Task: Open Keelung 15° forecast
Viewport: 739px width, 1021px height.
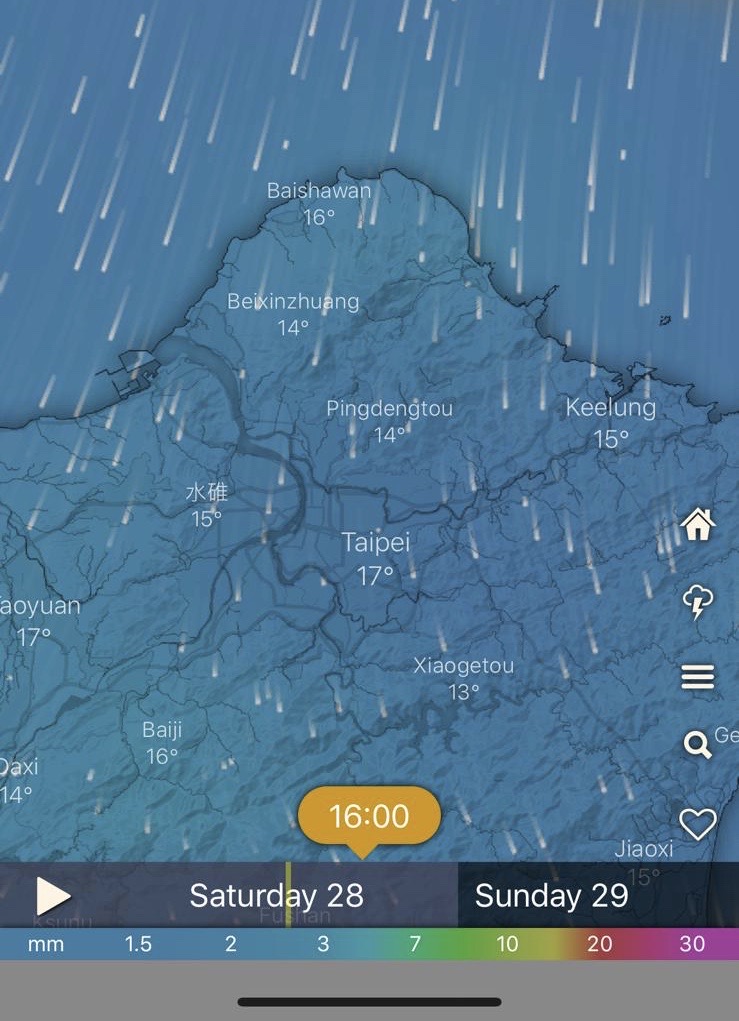Action: coord(611,422)
